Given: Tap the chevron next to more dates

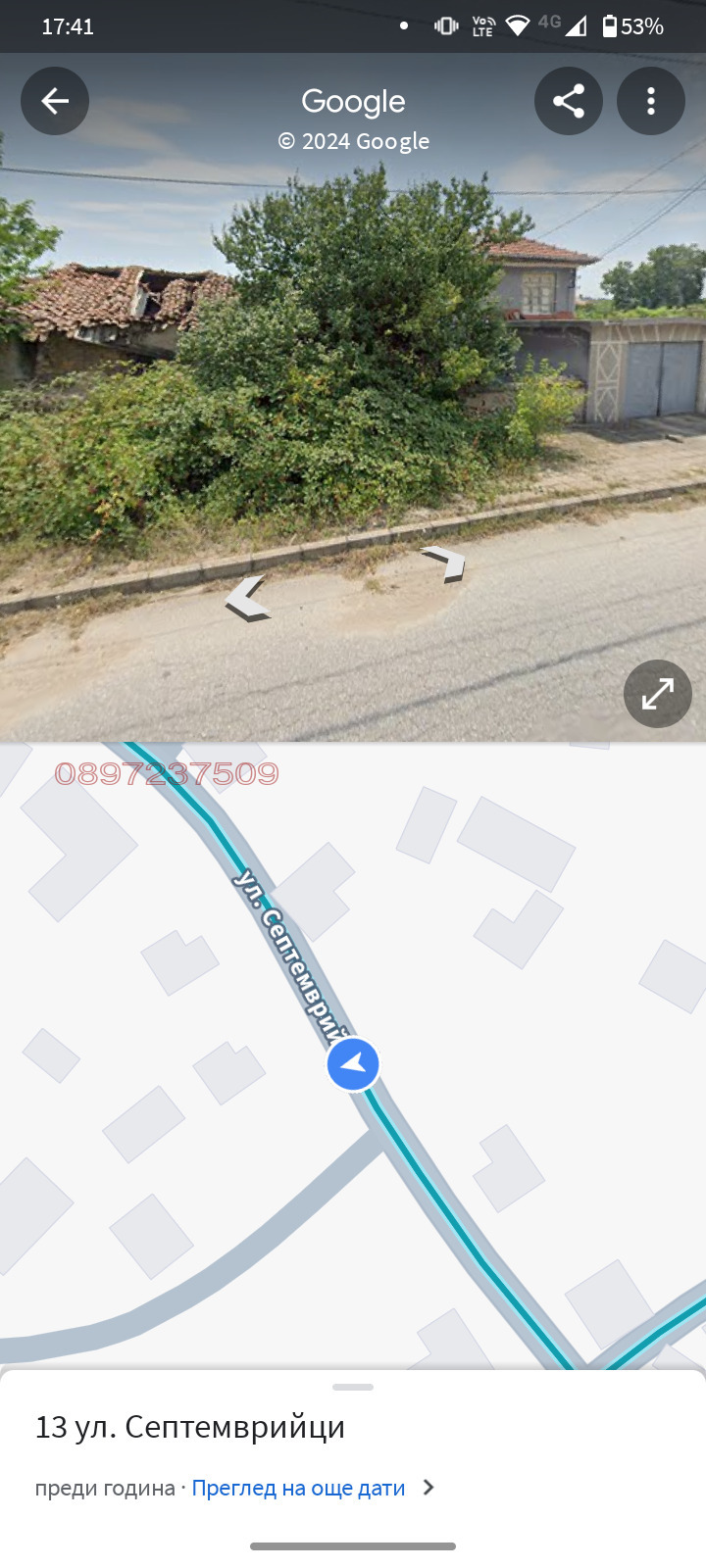Looking at the screenshot, I should click(x=429, y=1488).
